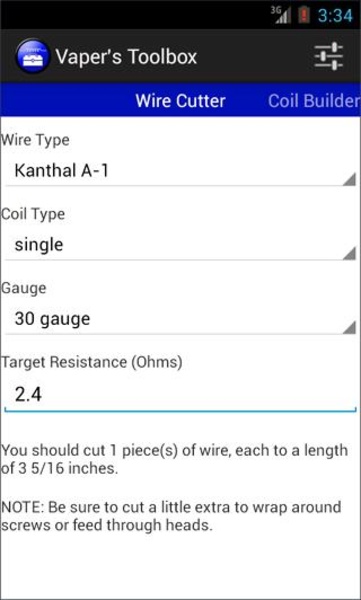Select the Wire Cutter tab
Image resolution: width=361 pixels, height=600 pixels.
click(180, 101)
